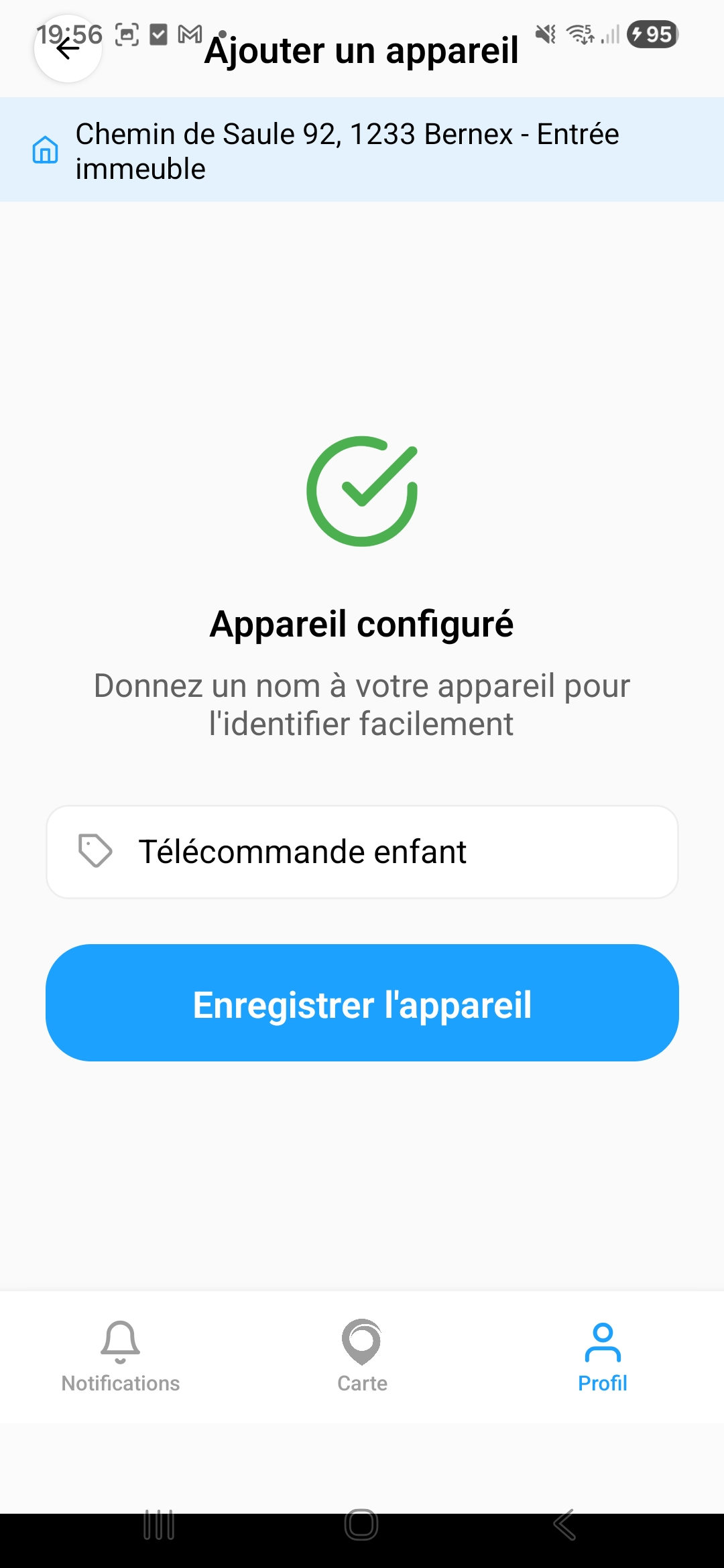Tap the Chemin de Saule 92 address banner
This screenshot has height=1568, width=724.
pos(362,150)
